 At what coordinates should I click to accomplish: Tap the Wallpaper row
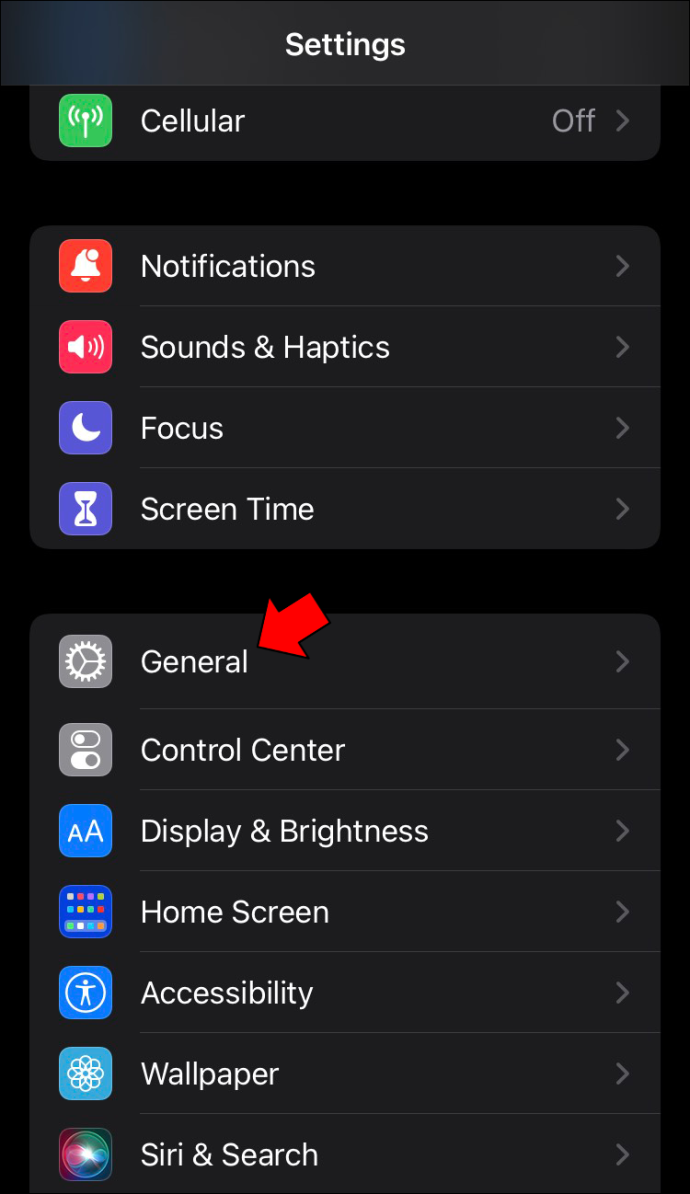pos(344,1074)
